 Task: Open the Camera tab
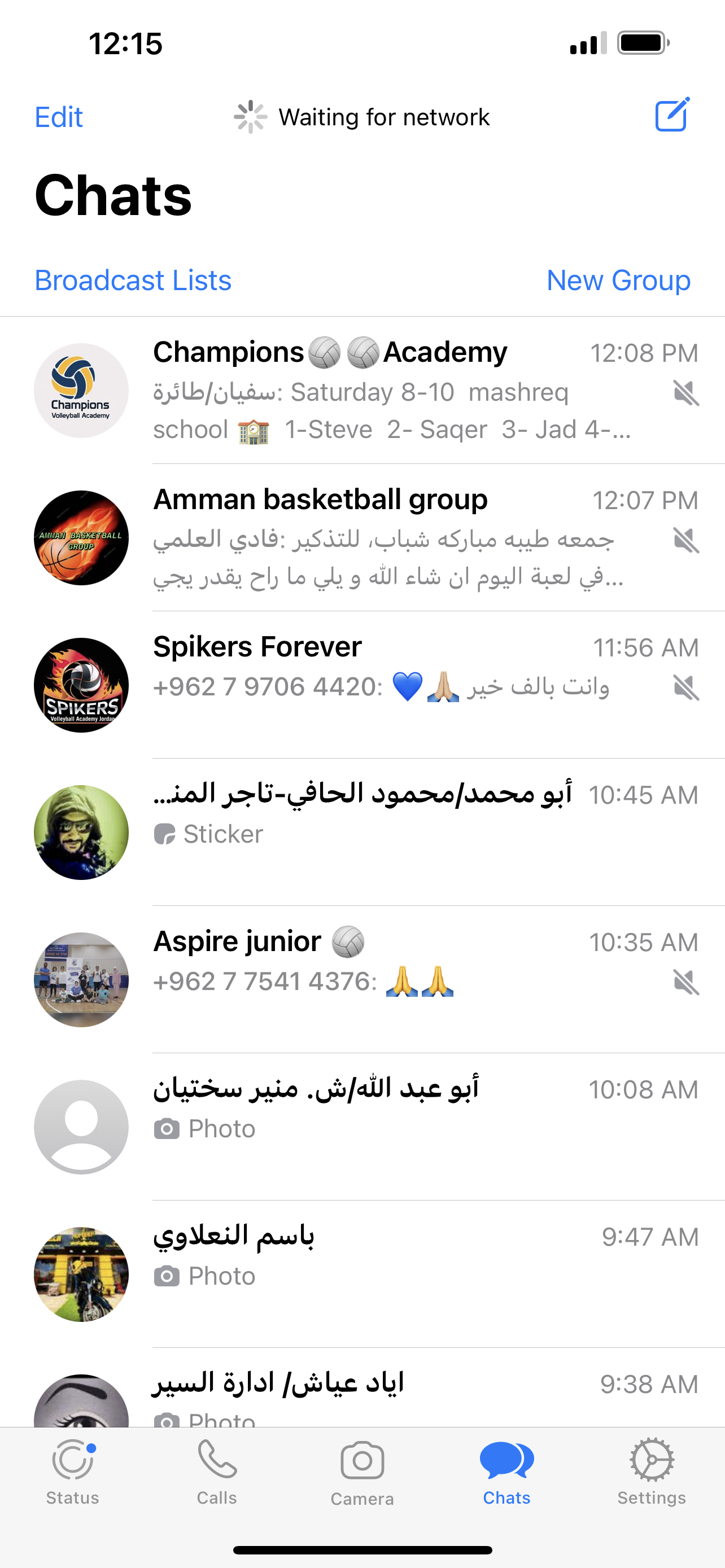coord(362,1472)
